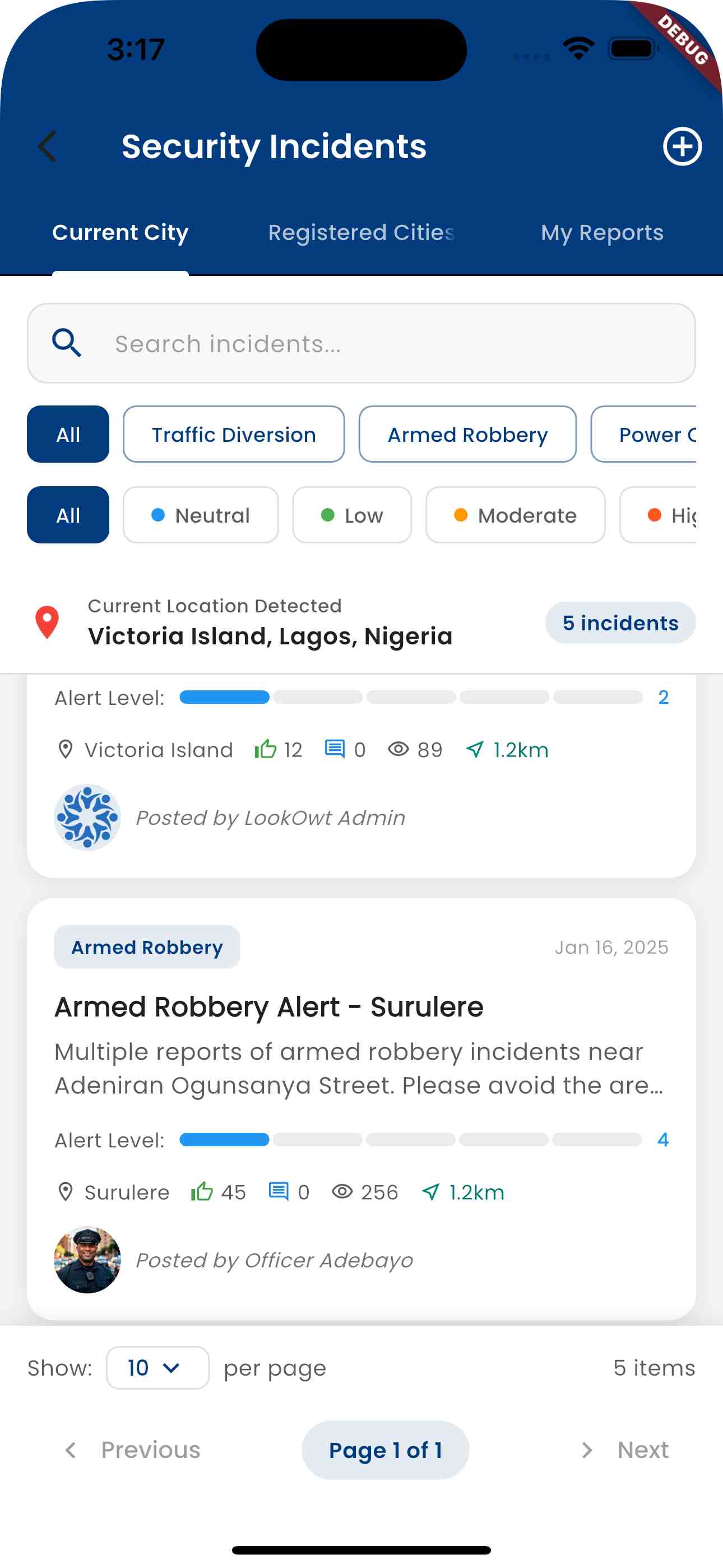
Task: Switch to the Registered Cities tab
Action: coord(362,233)
